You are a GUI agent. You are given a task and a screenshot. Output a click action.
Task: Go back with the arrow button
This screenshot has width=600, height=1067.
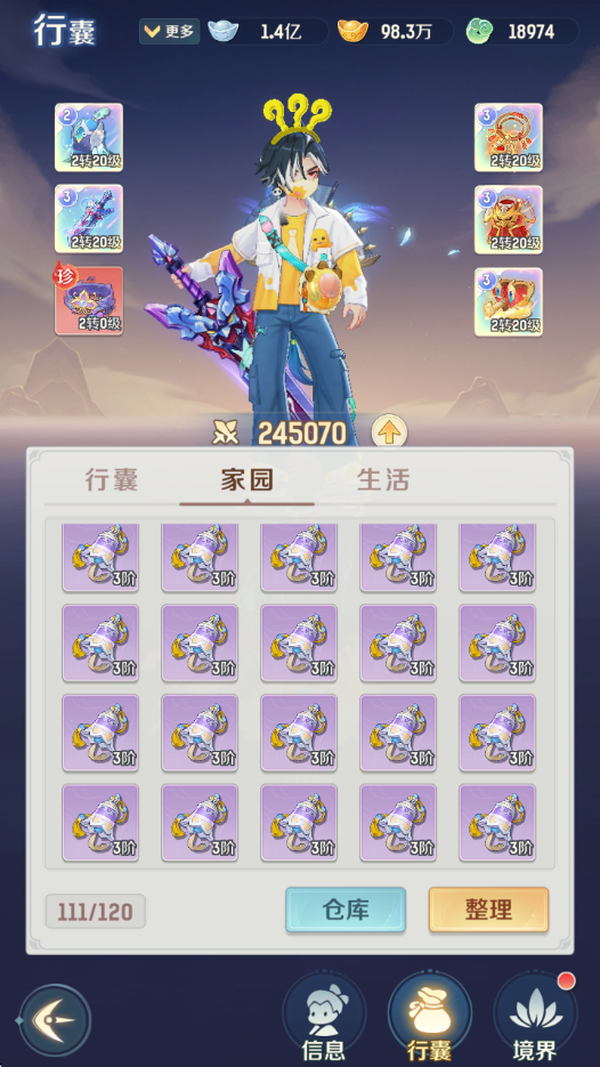coord(55,1020)
